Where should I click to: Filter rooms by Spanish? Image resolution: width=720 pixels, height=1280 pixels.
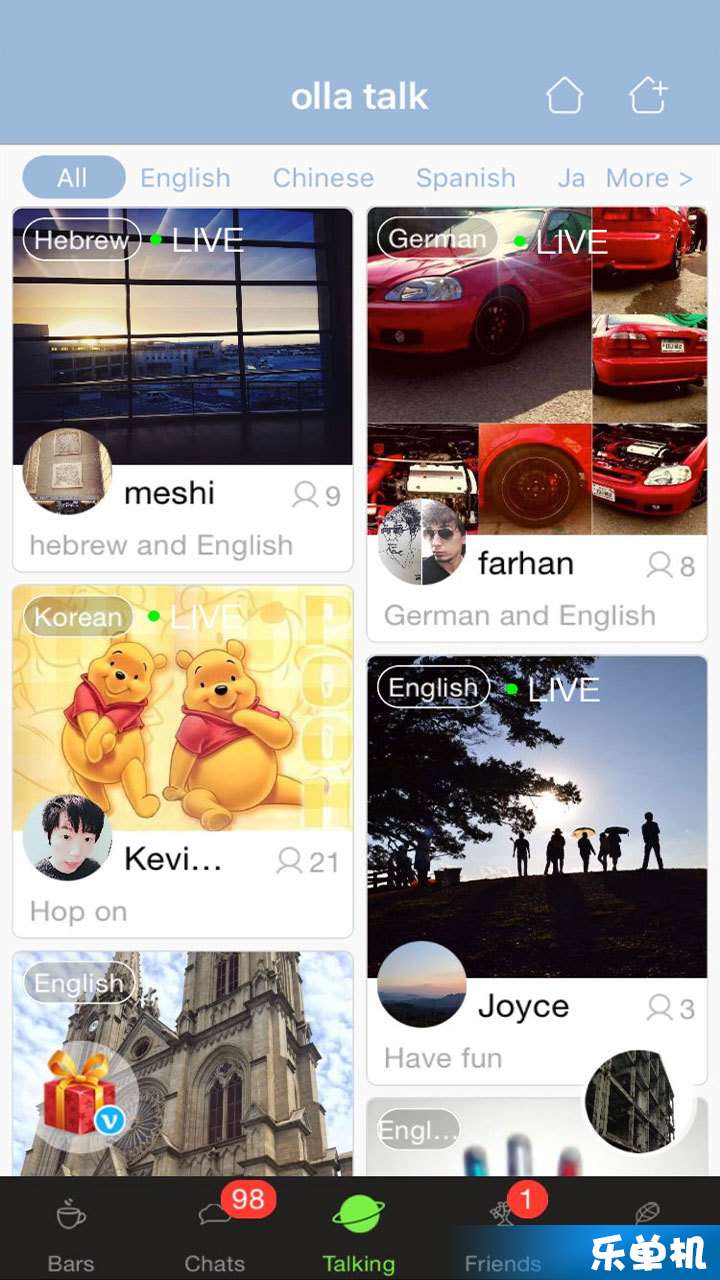465,178
